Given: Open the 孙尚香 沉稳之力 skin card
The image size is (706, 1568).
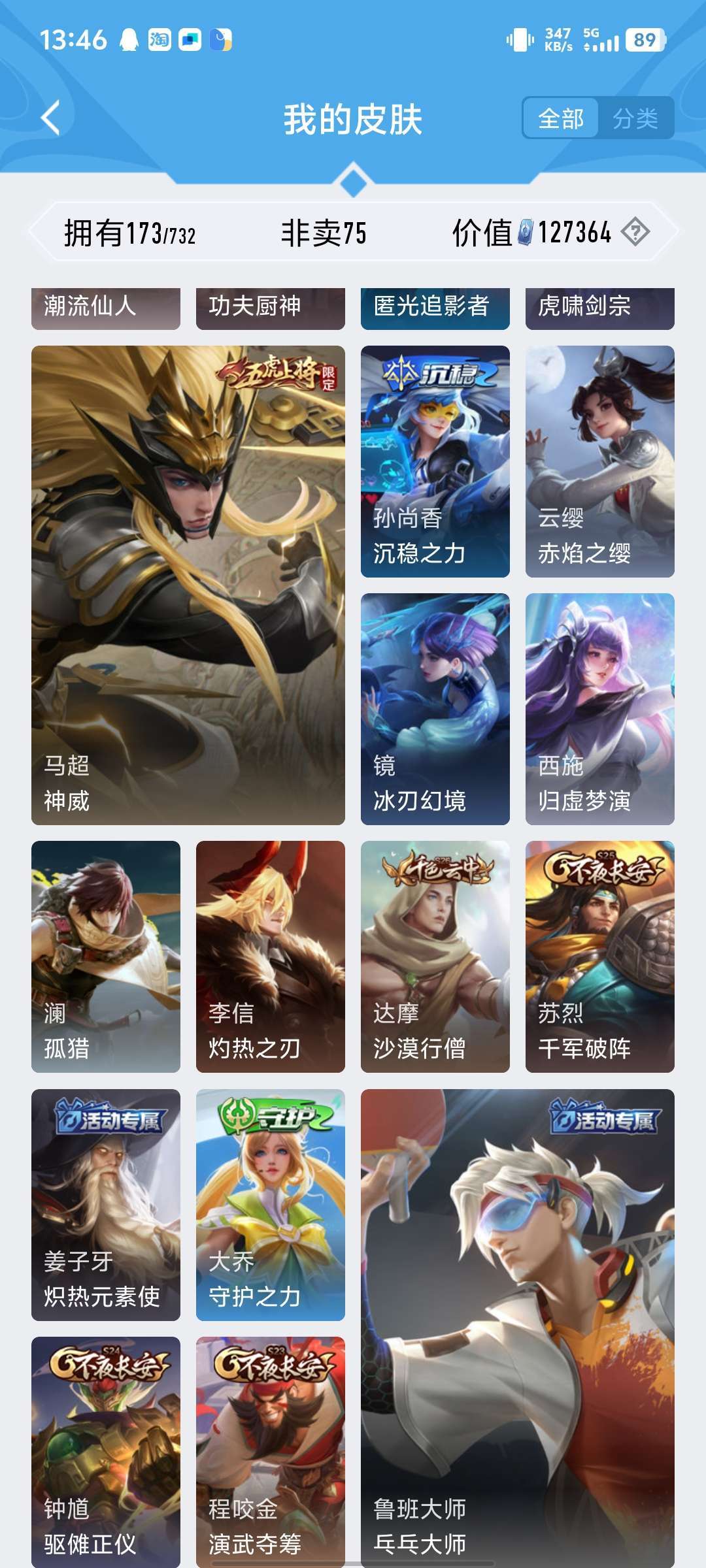Looking at the screenshot, I should click(435, 461).
